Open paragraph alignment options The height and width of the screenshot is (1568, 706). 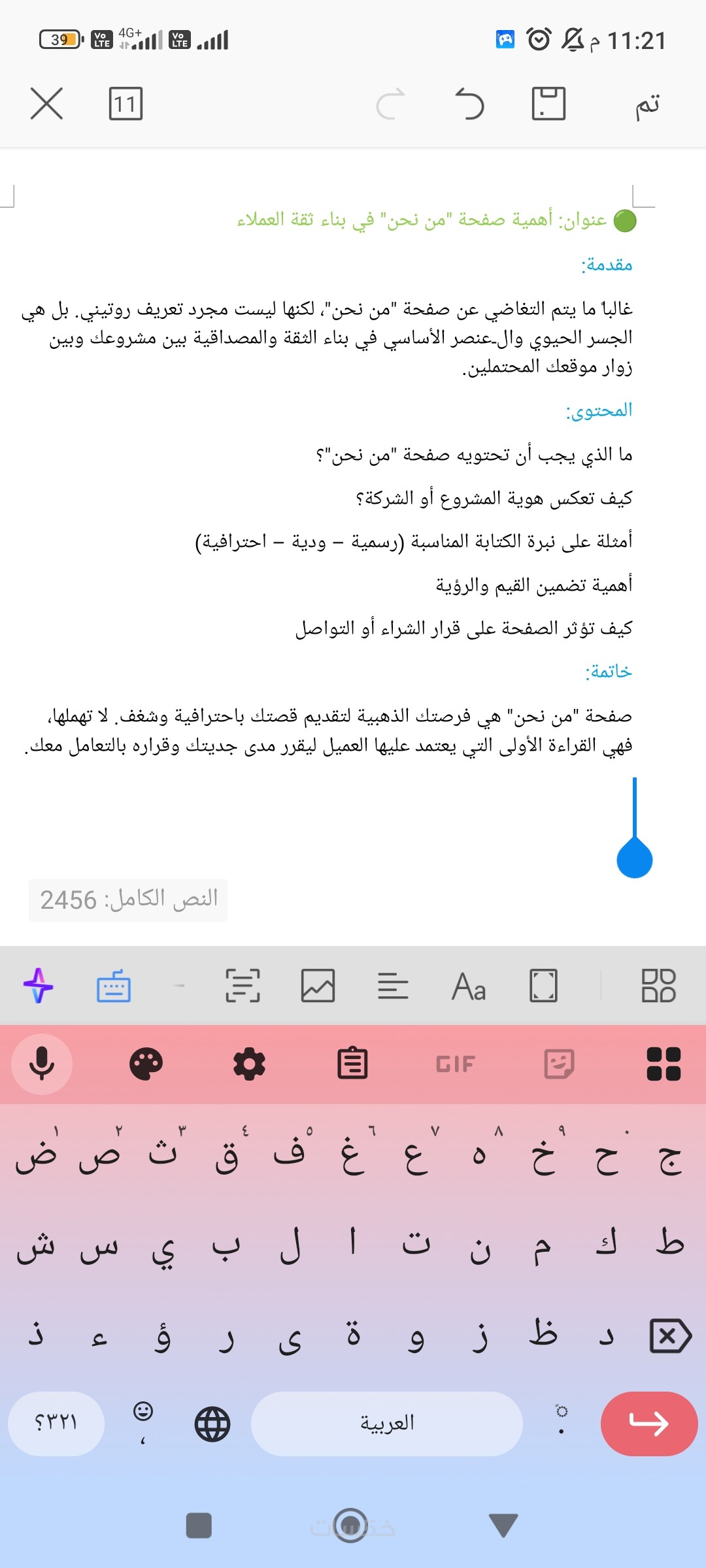point(393,985)
